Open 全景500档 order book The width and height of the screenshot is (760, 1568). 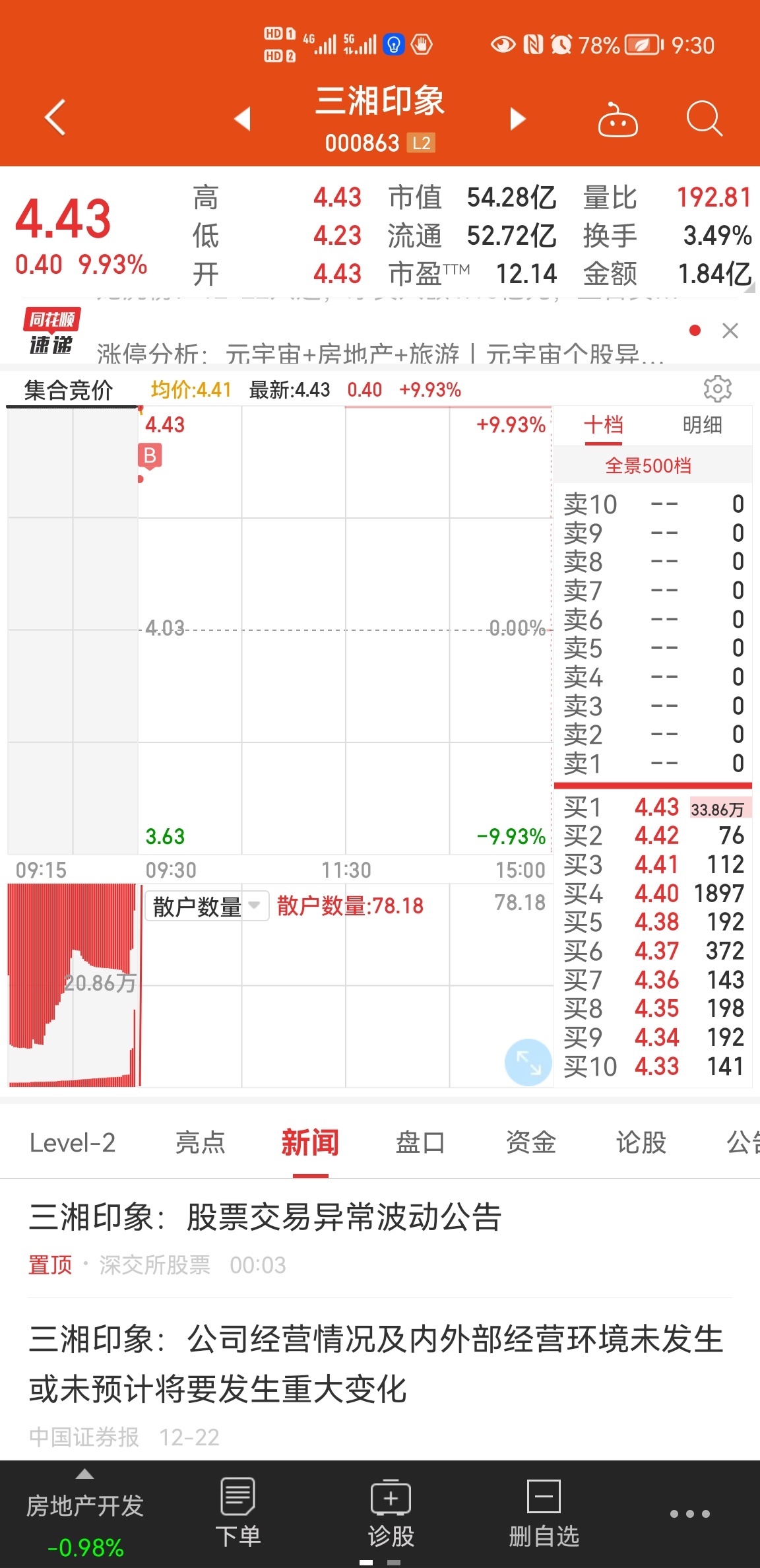pos(649,466)
